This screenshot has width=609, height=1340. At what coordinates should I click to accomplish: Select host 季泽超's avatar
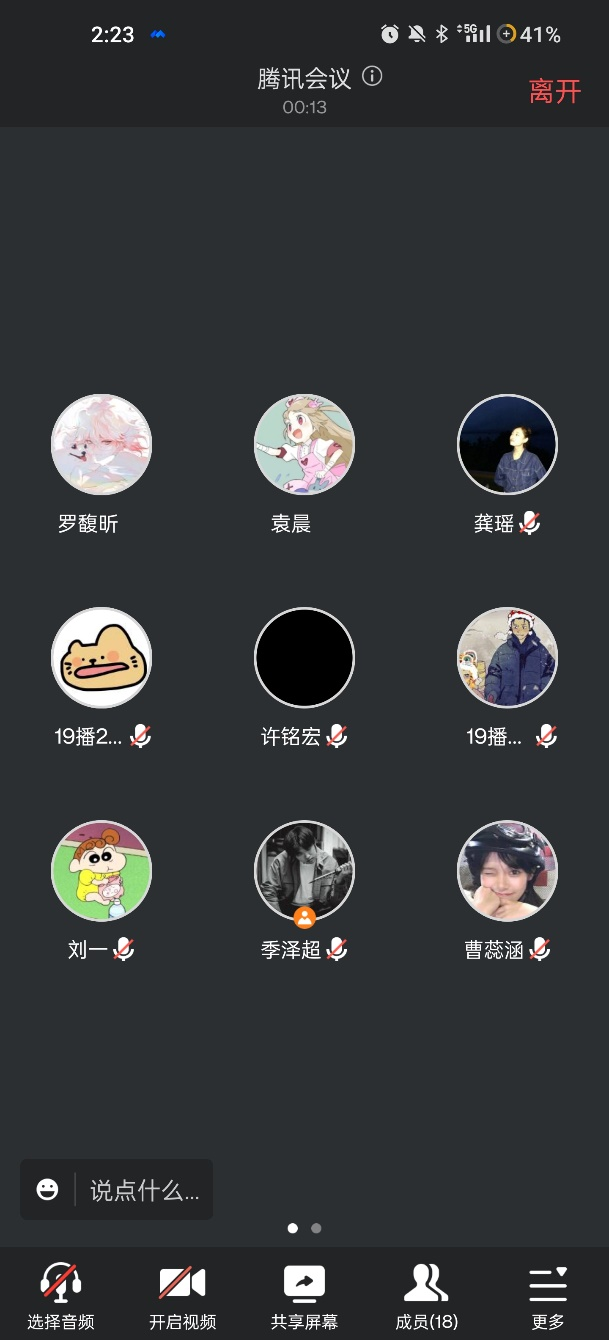tap(304, 870)
